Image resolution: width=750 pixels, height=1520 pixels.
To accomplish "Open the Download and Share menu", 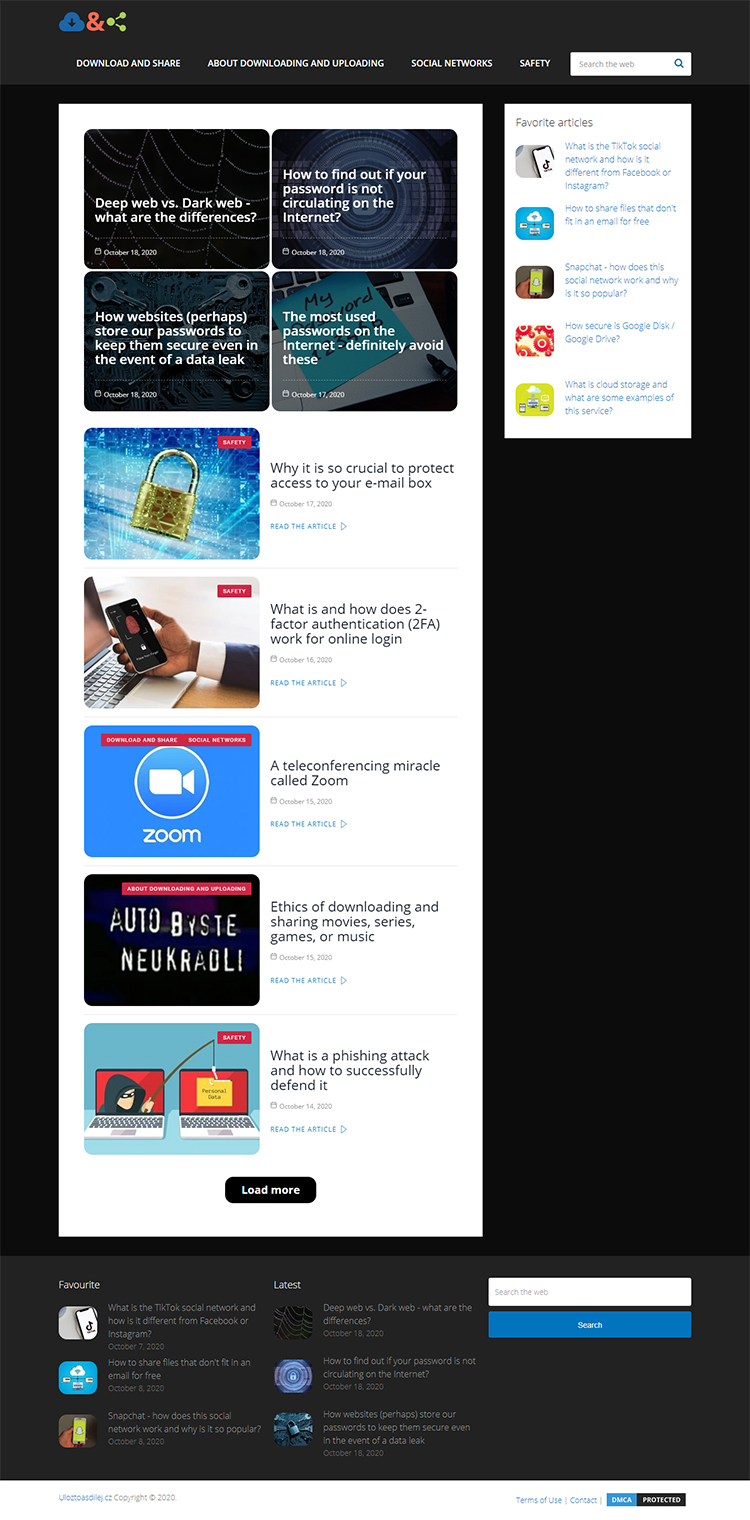I will click(x=128, y=63).
